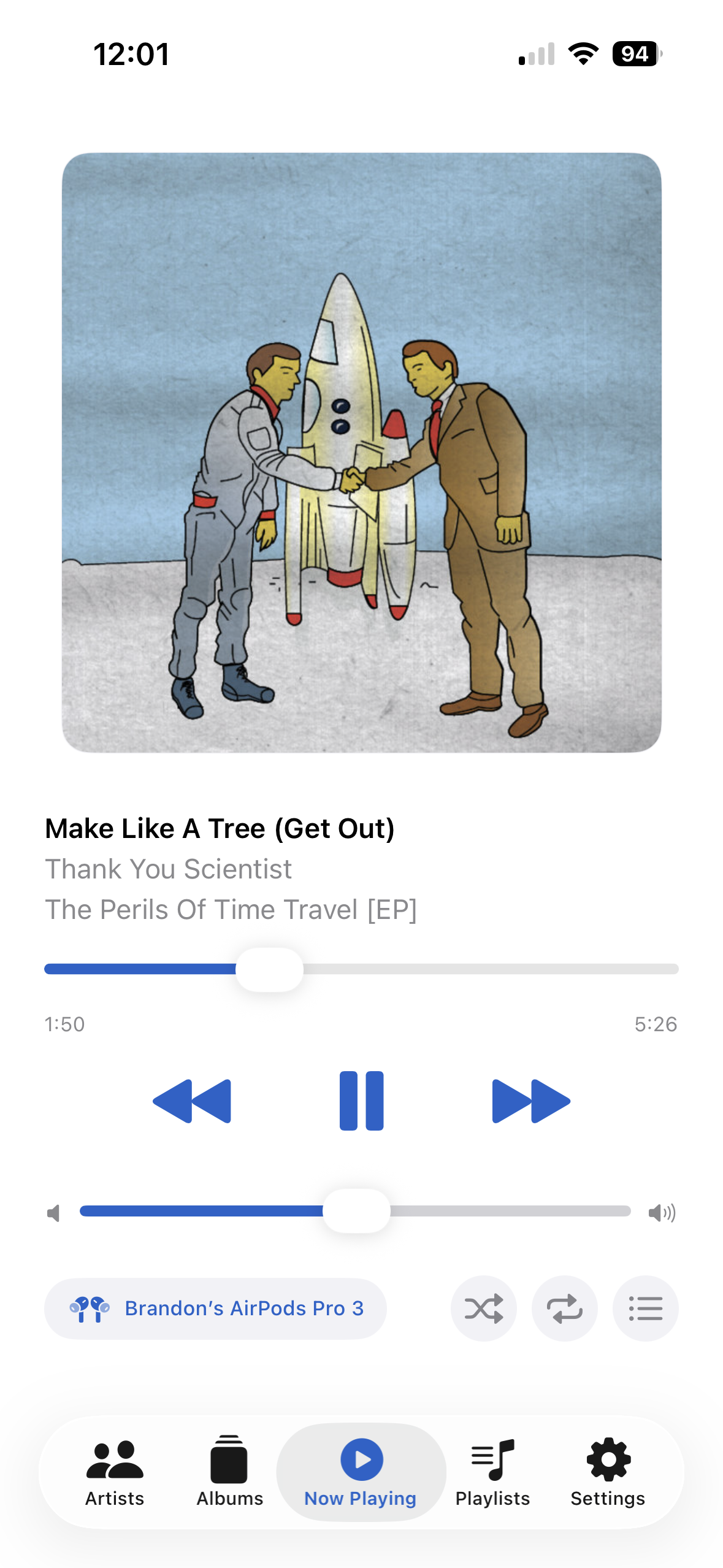Screen dimensions: 723x1568
Task: Select the Now Playing tab
Action: pyautogui.click(x=361, y=1472)
